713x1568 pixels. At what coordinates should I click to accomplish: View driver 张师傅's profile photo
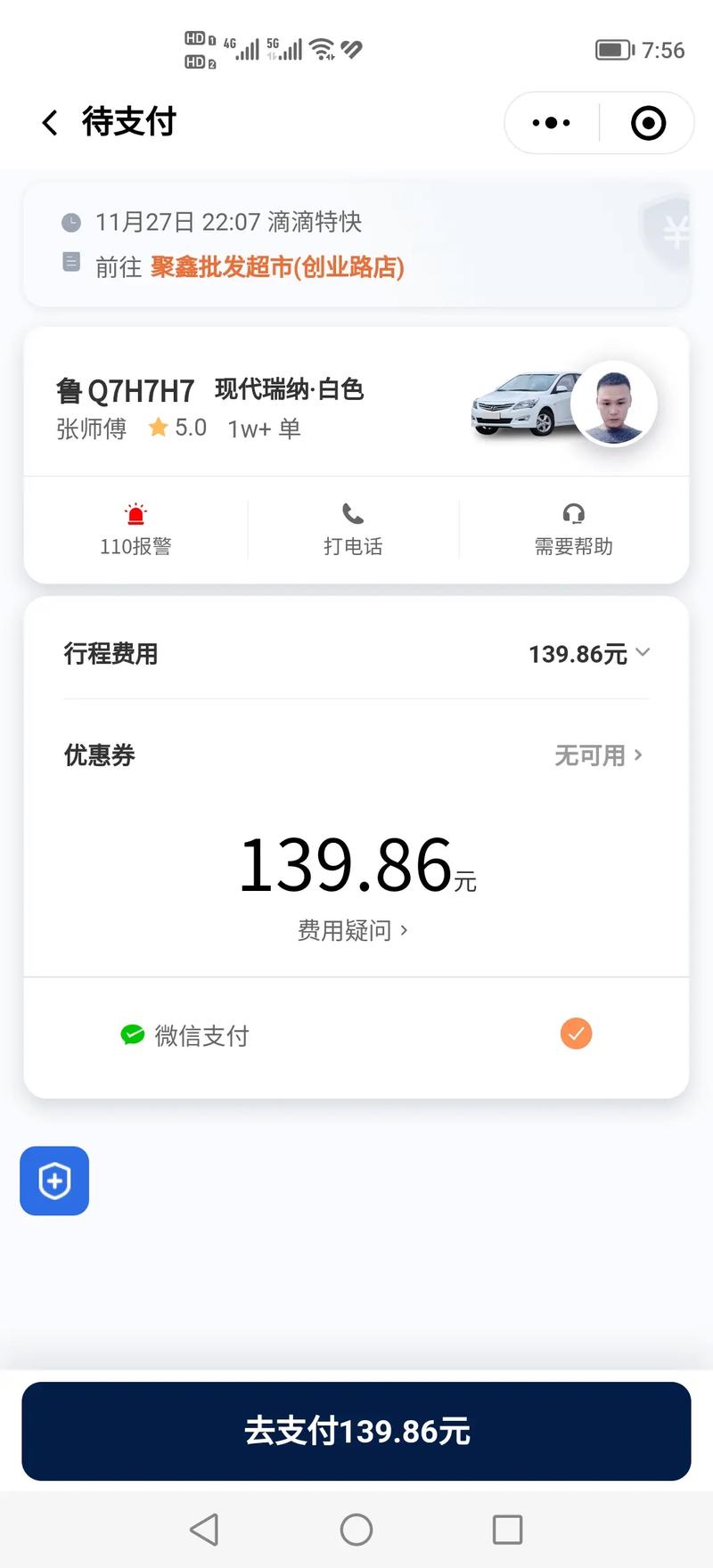coord(614,404)
